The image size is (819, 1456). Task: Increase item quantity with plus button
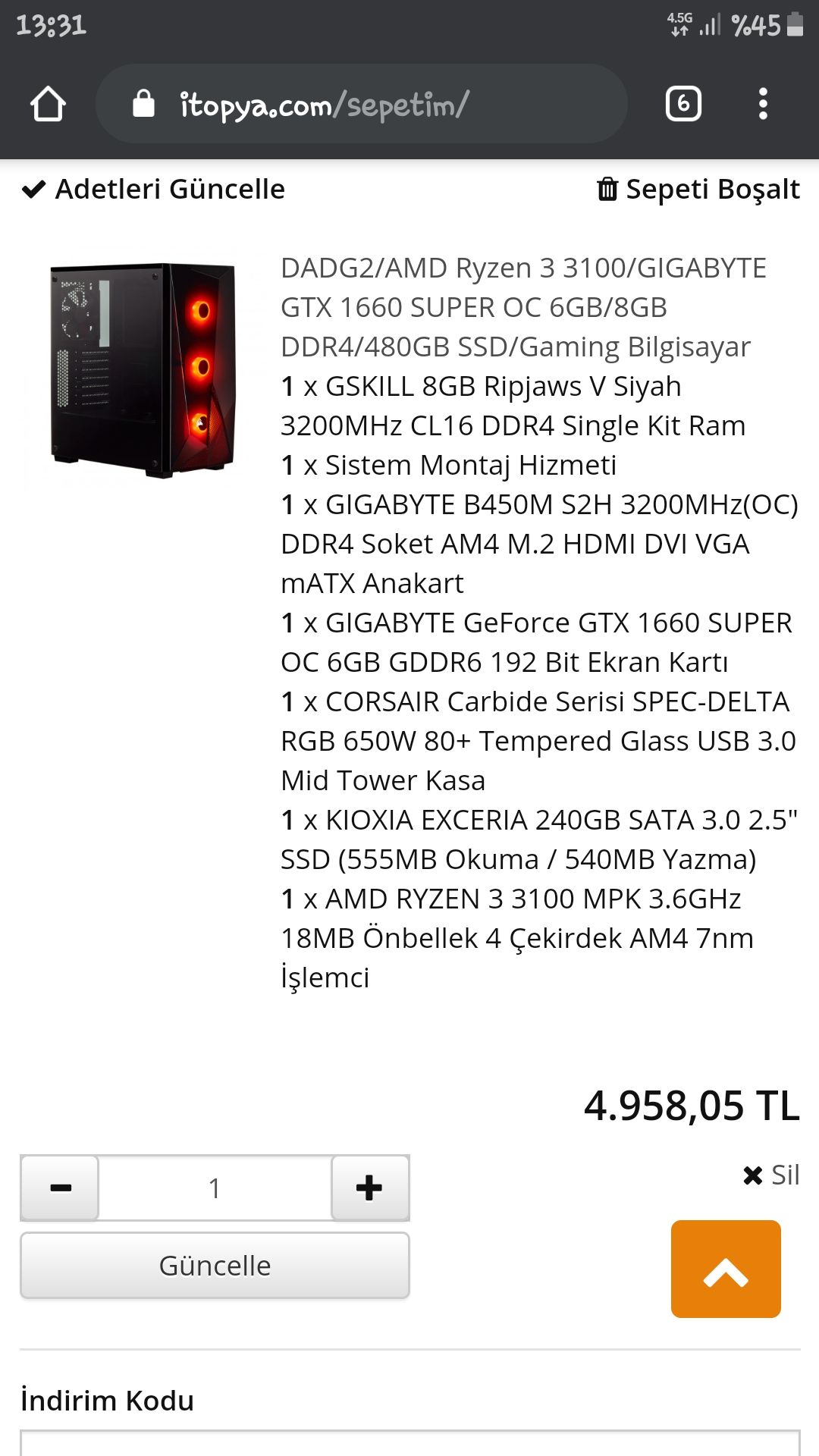pyautogui.click(x=369, y=1188)
